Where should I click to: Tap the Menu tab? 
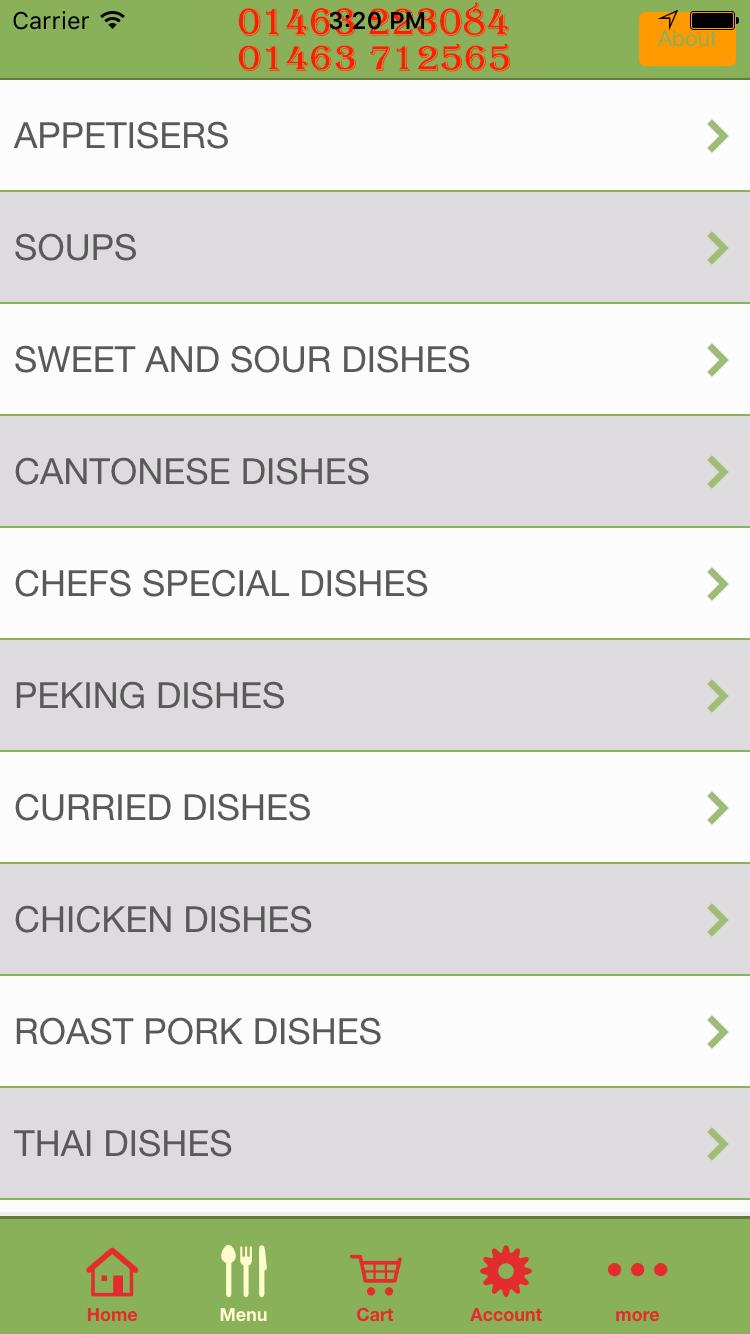click(x=244, y=1284)
